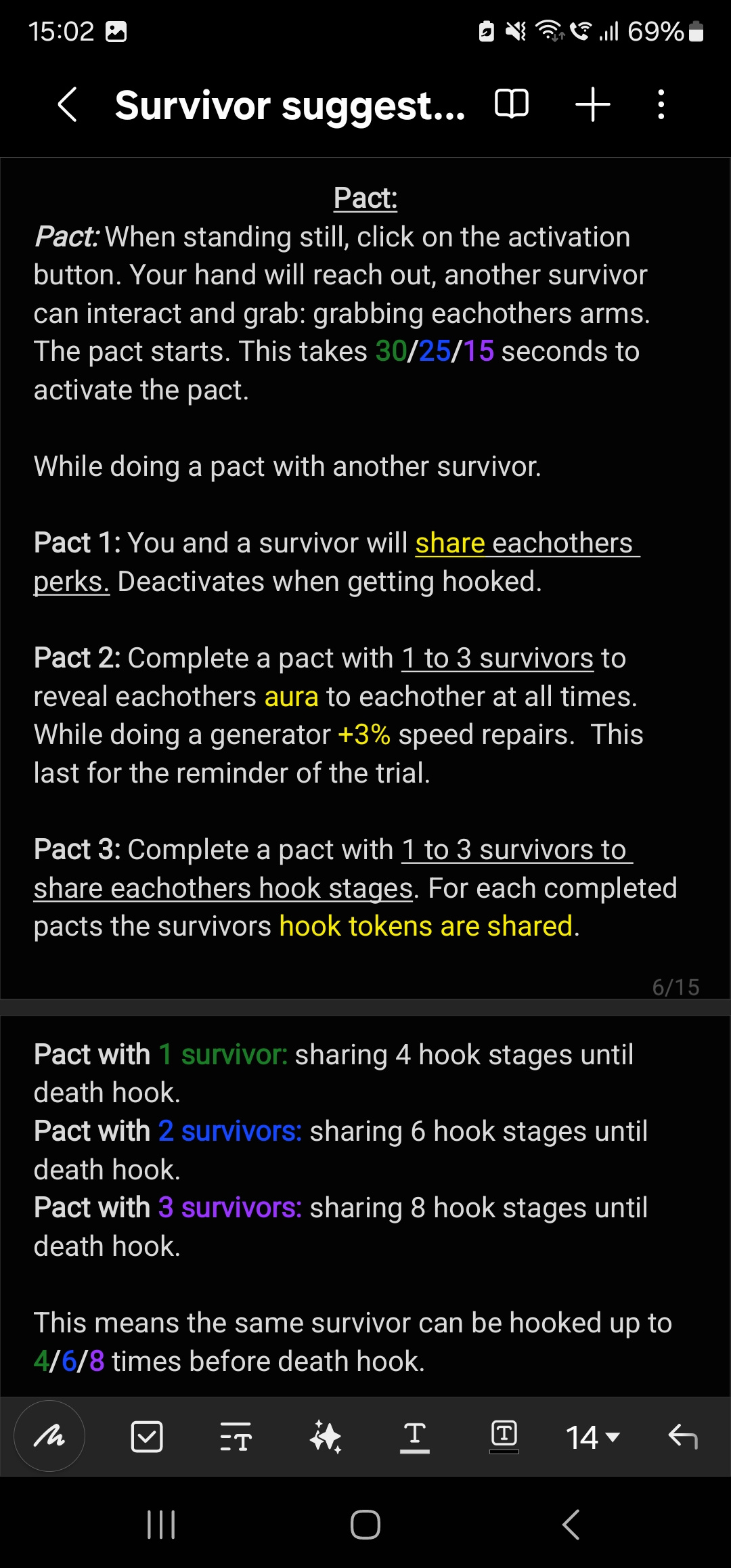Image resolution: width=731 pixels, height=1568 pixels.
Task: Open recent apps from the navigation bar
Action: (x=161, y=1525)
